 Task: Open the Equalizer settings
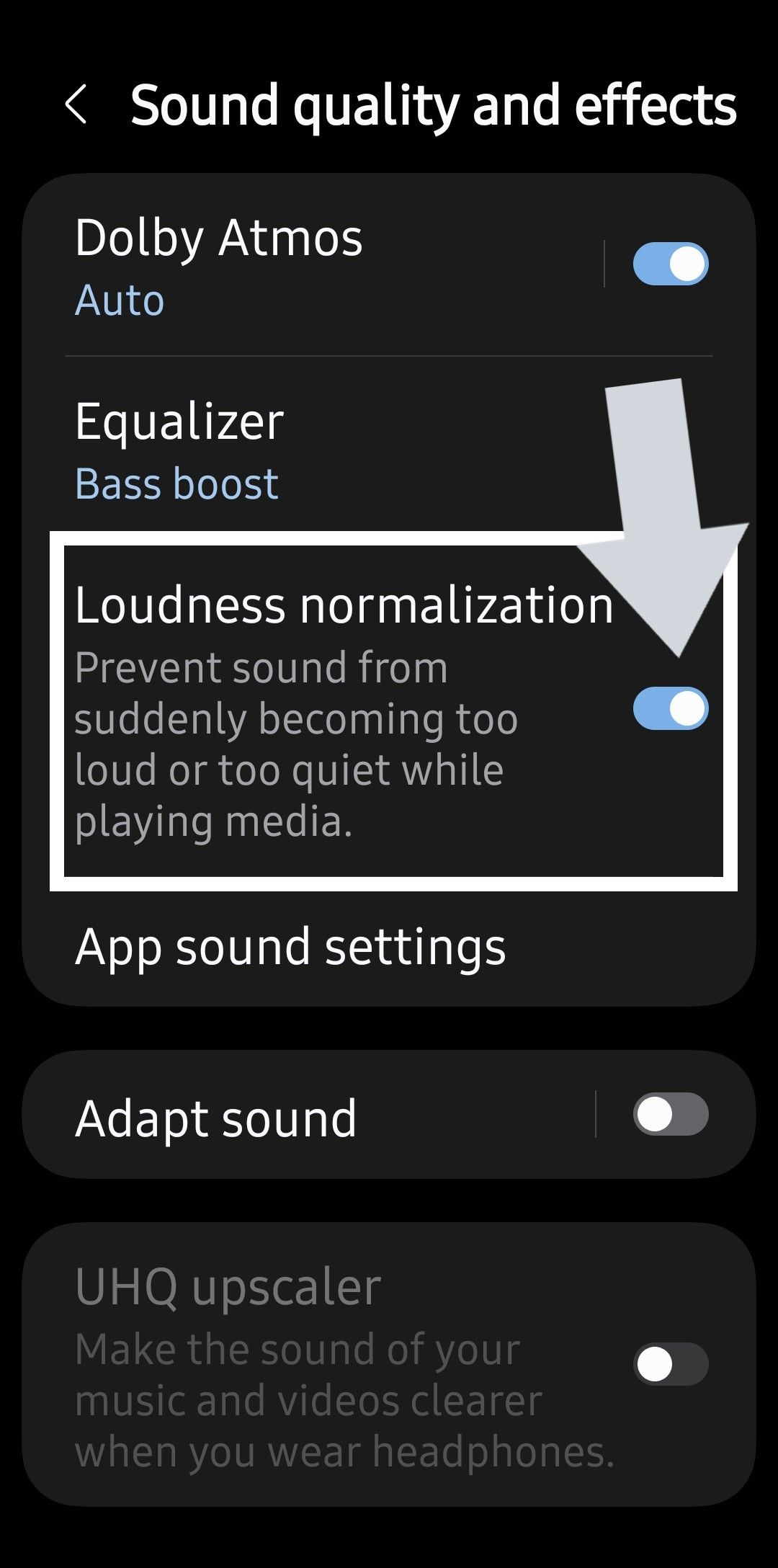coord(288,450)
